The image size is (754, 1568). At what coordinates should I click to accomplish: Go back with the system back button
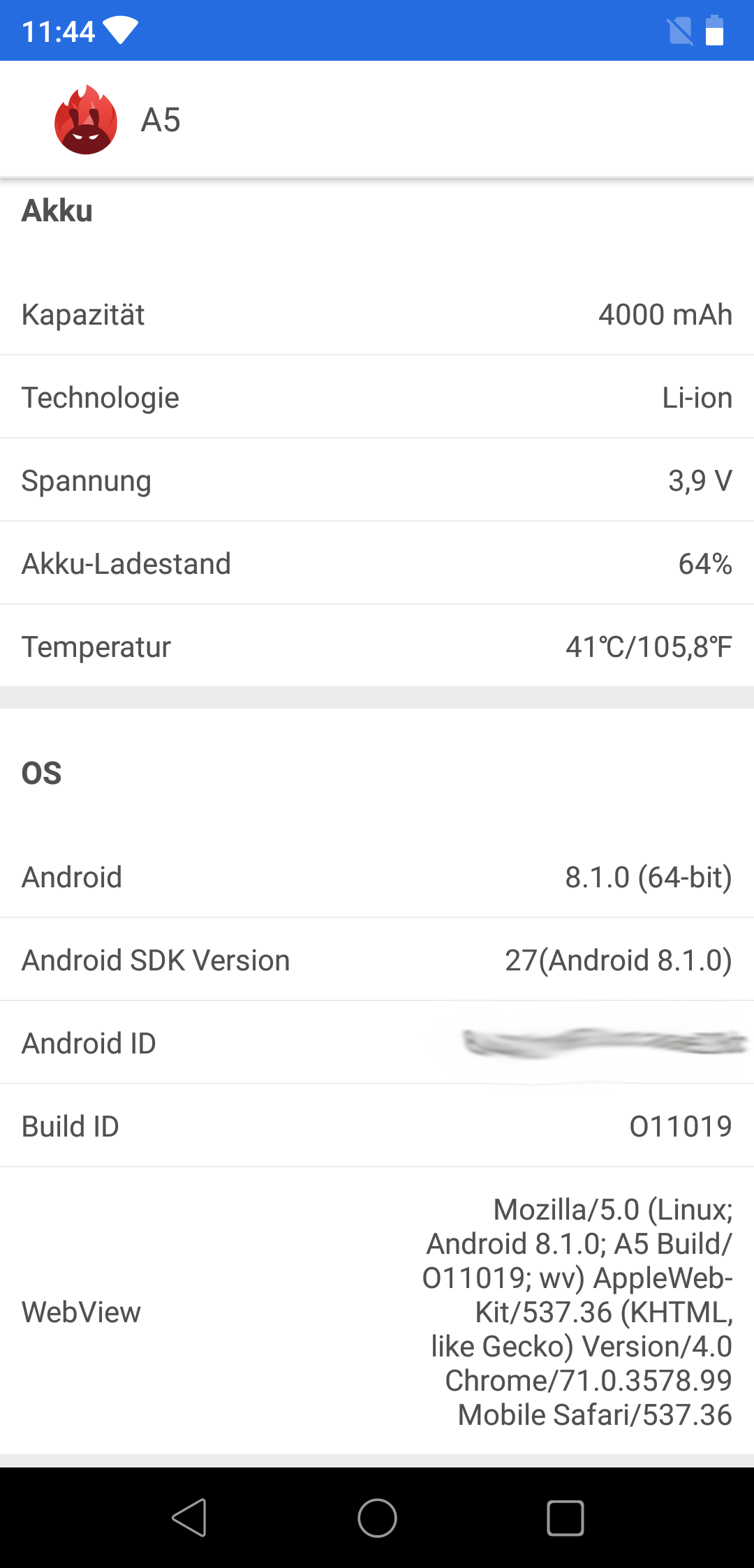(189, 1518)
